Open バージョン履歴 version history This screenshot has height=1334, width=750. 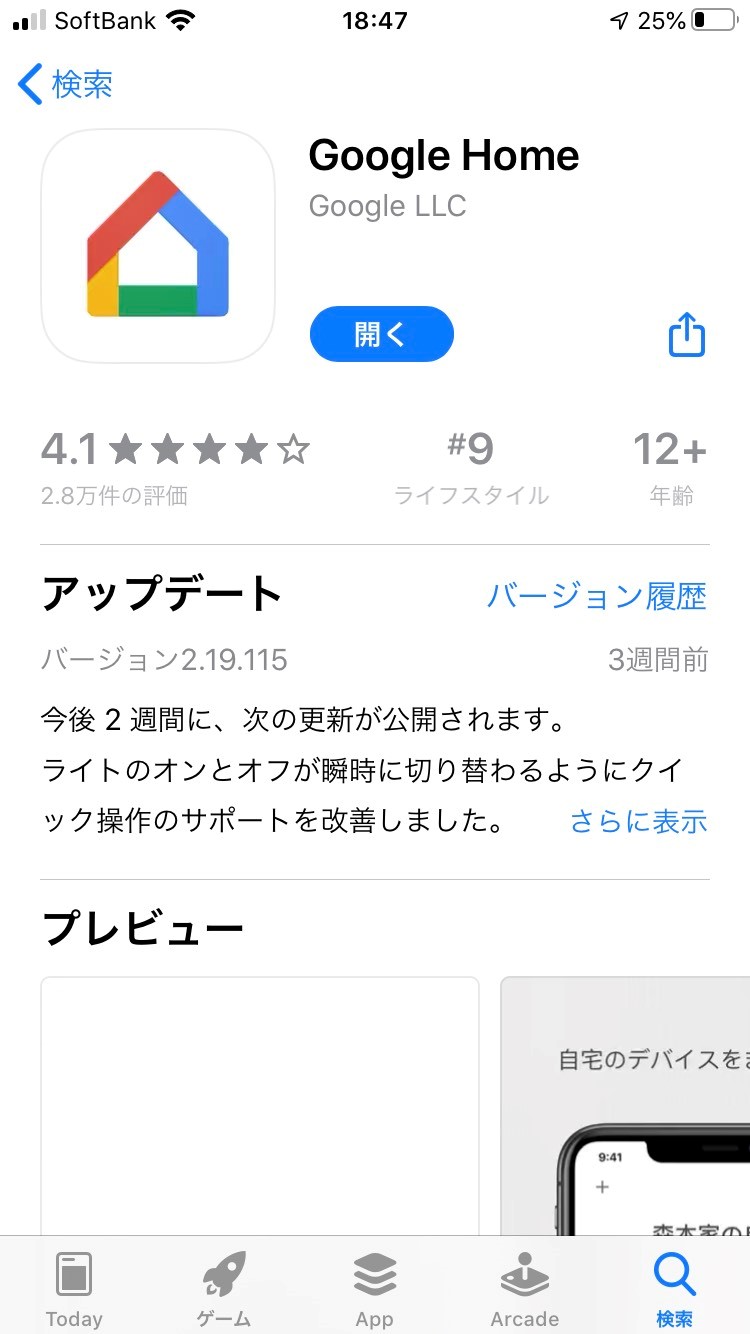tap(596, 597)
